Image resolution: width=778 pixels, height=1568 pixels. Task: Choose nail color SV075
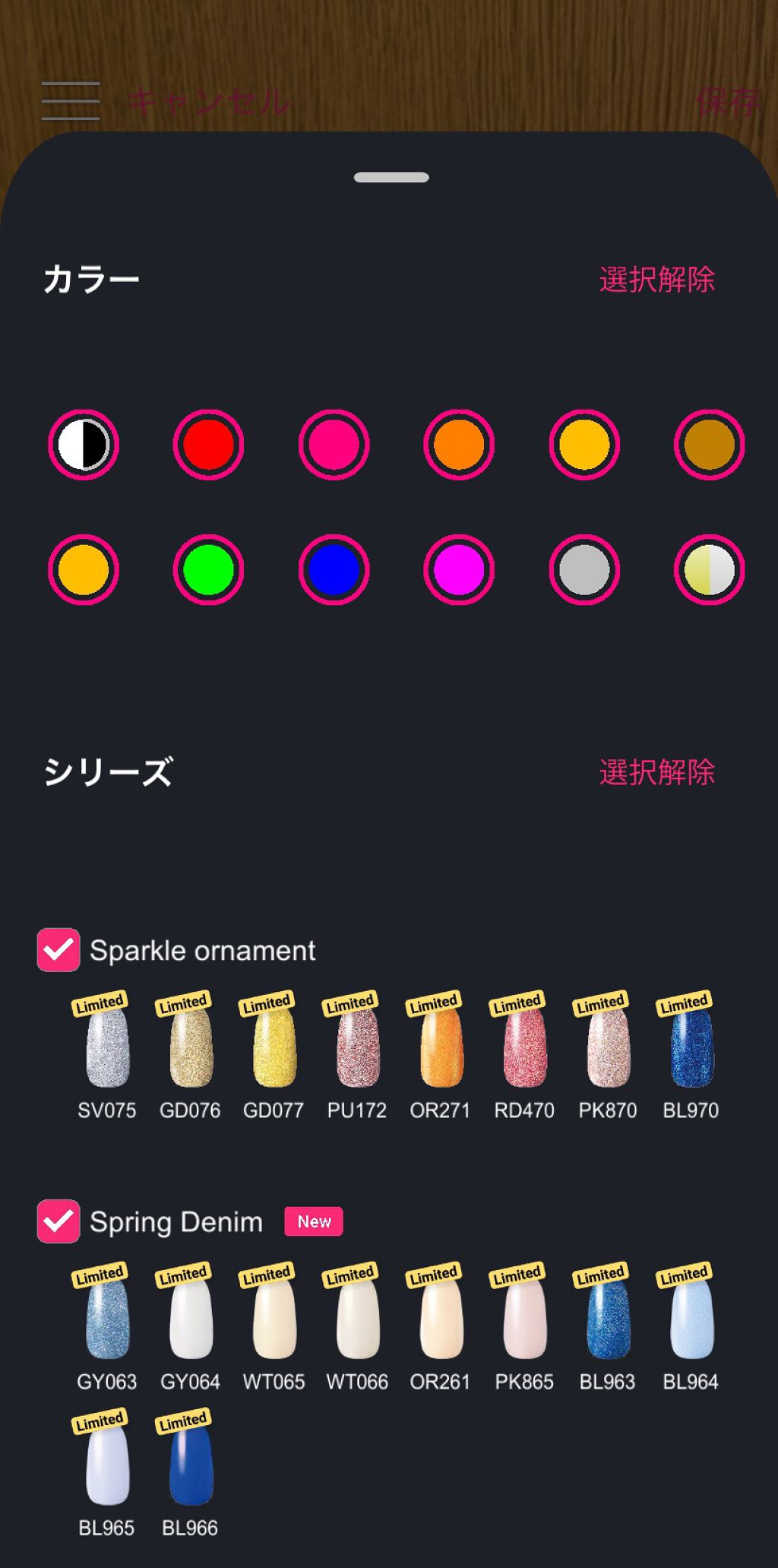tap(107, 1056)
